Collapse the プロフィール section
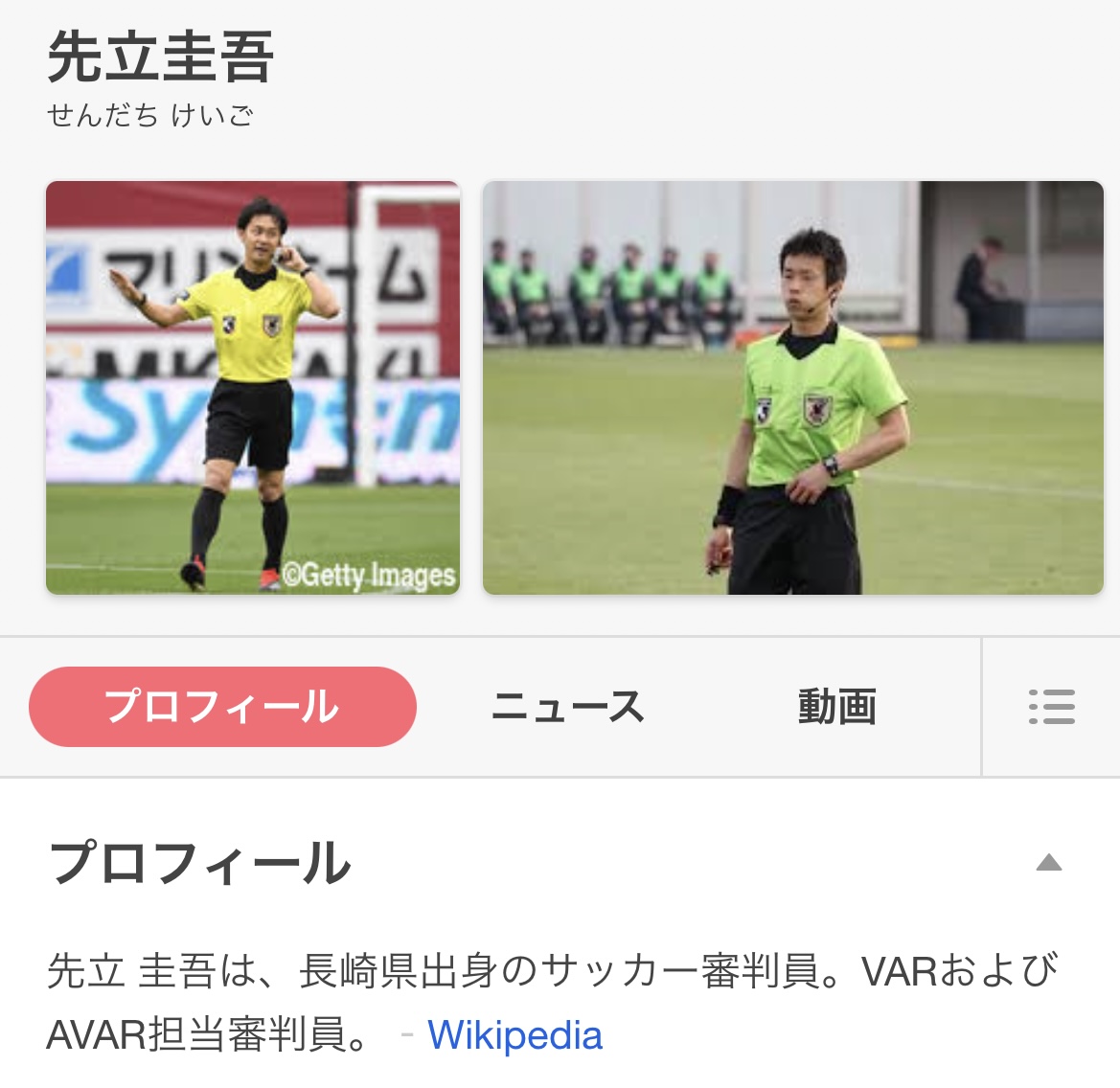1120x1088 pixels. 1049,863
